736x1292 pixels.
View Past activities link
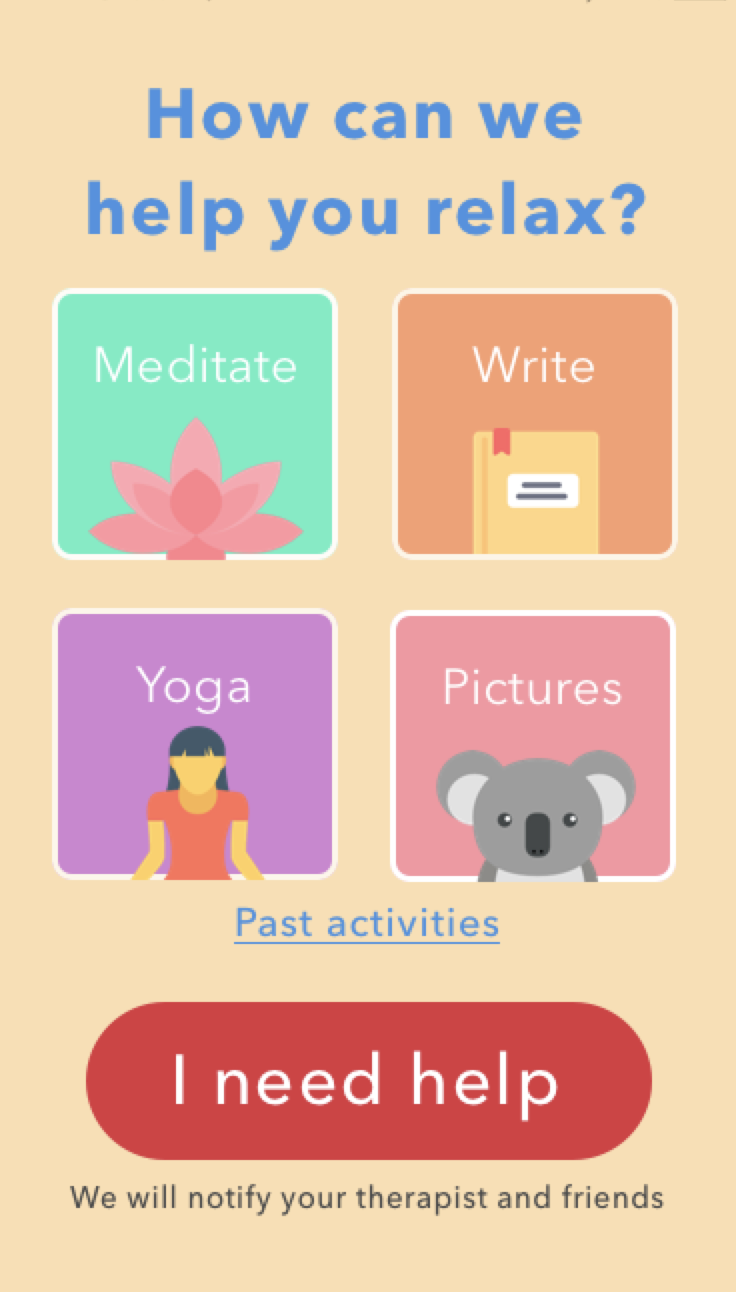coord(367,922)
